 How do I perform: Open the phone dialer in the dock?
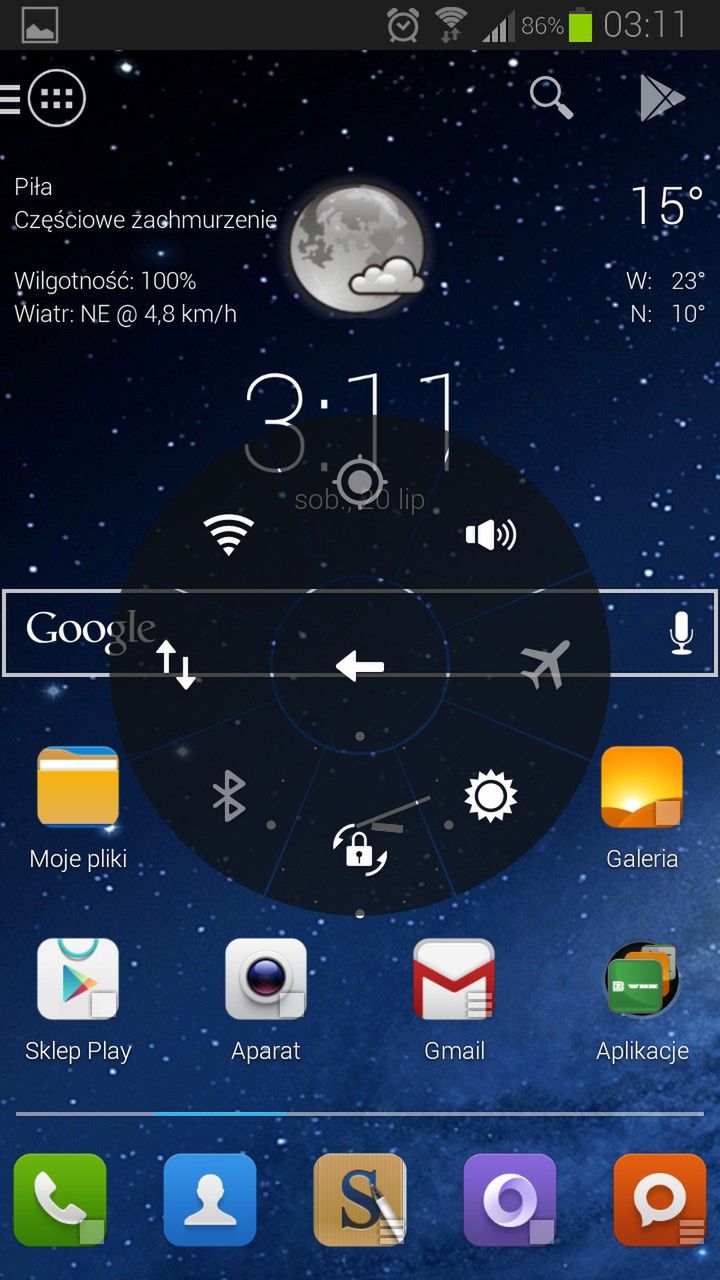coord(60,1200)
